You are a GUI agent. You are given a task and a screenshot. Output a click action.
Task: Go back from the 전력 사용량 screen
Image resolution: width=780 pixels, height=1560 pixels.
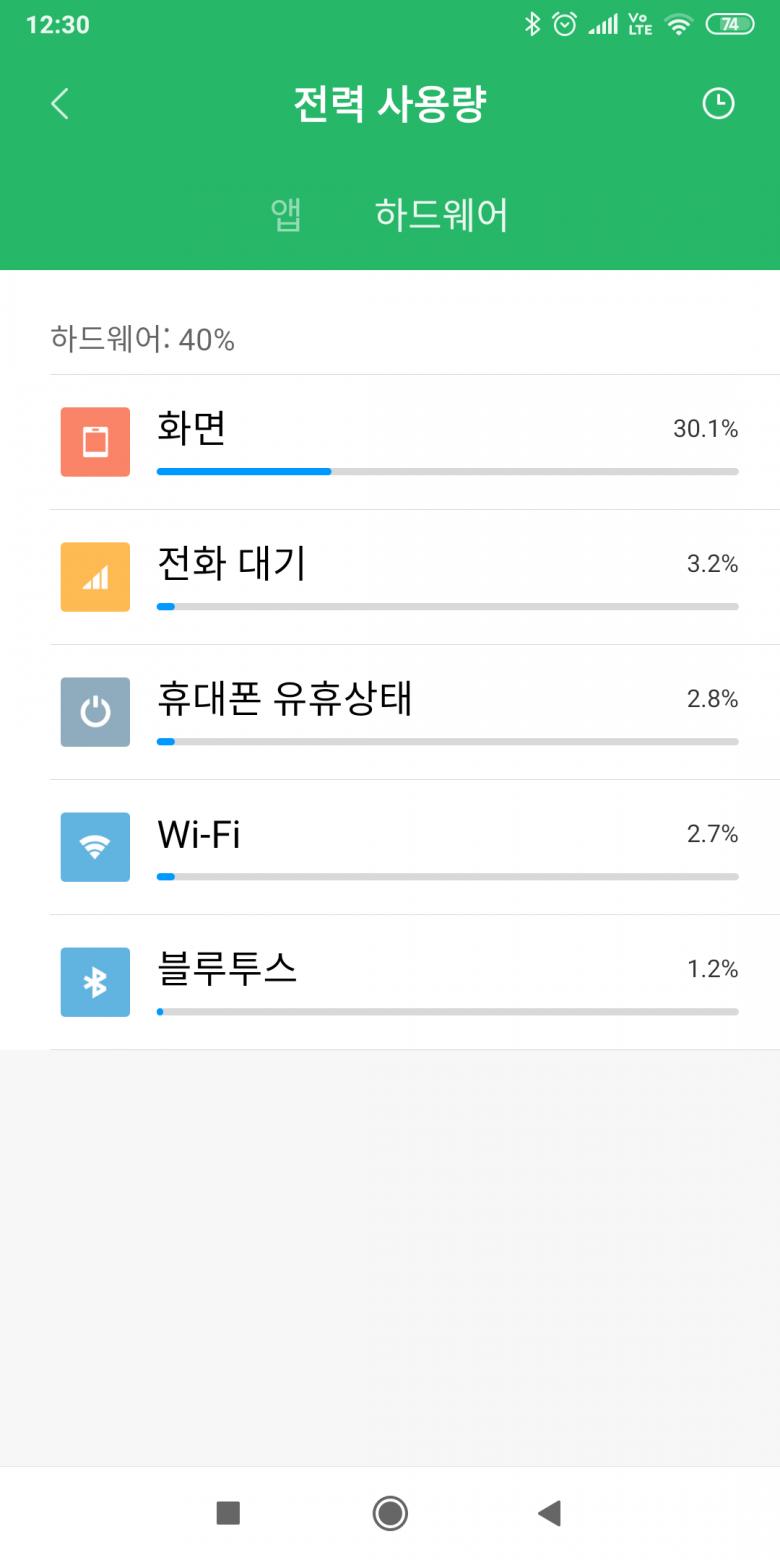[60, 104]
